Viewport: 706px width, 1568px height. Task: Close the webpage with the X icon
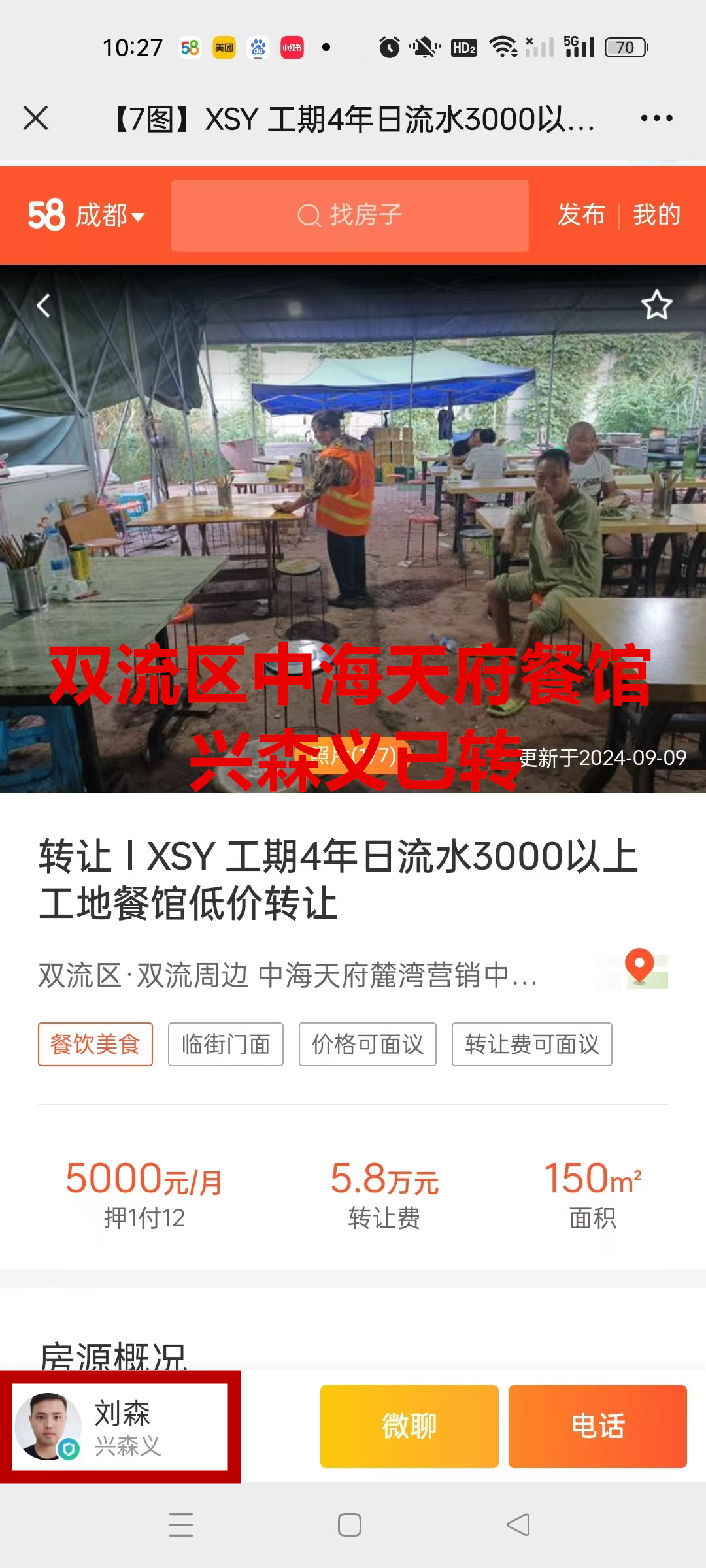[36, 118]
